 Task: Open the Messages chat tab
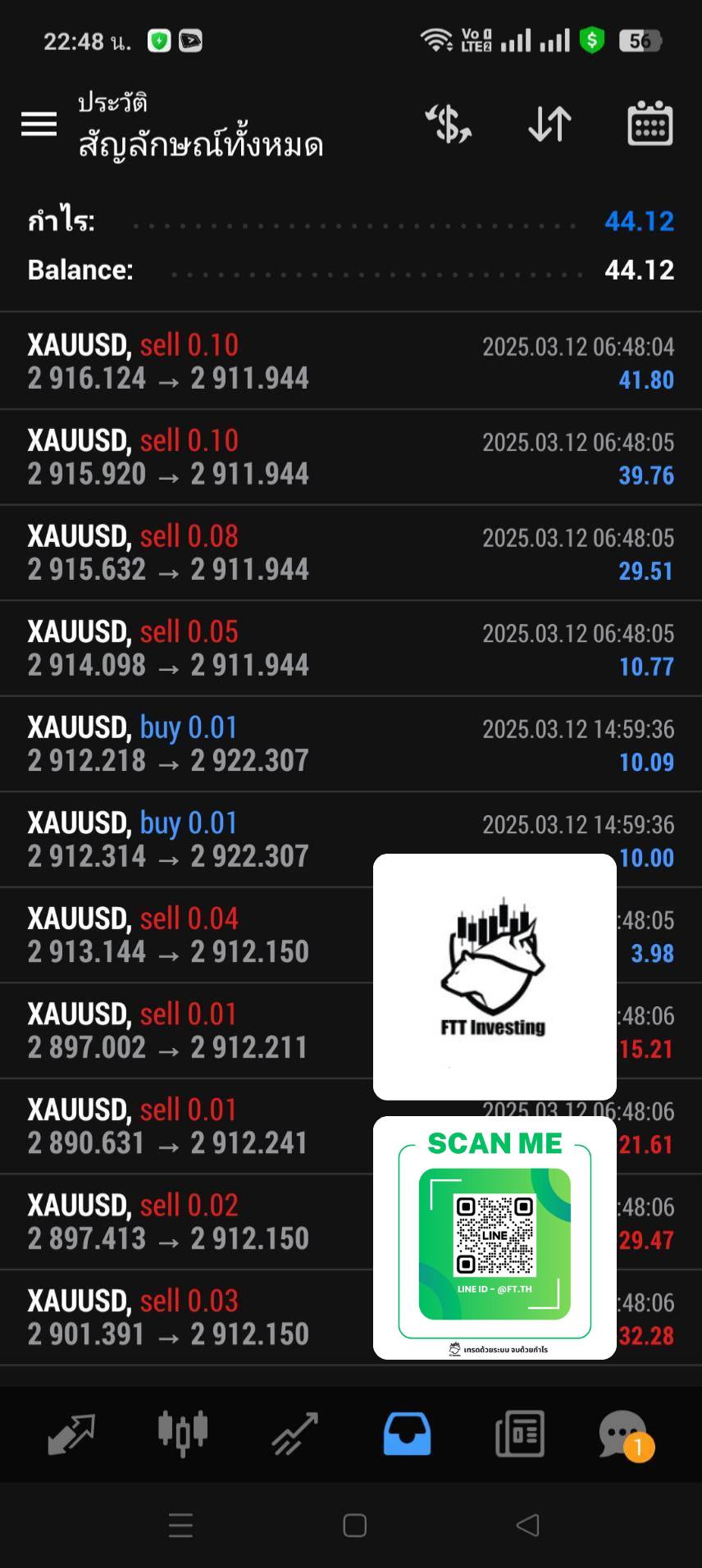point(627,1434)
